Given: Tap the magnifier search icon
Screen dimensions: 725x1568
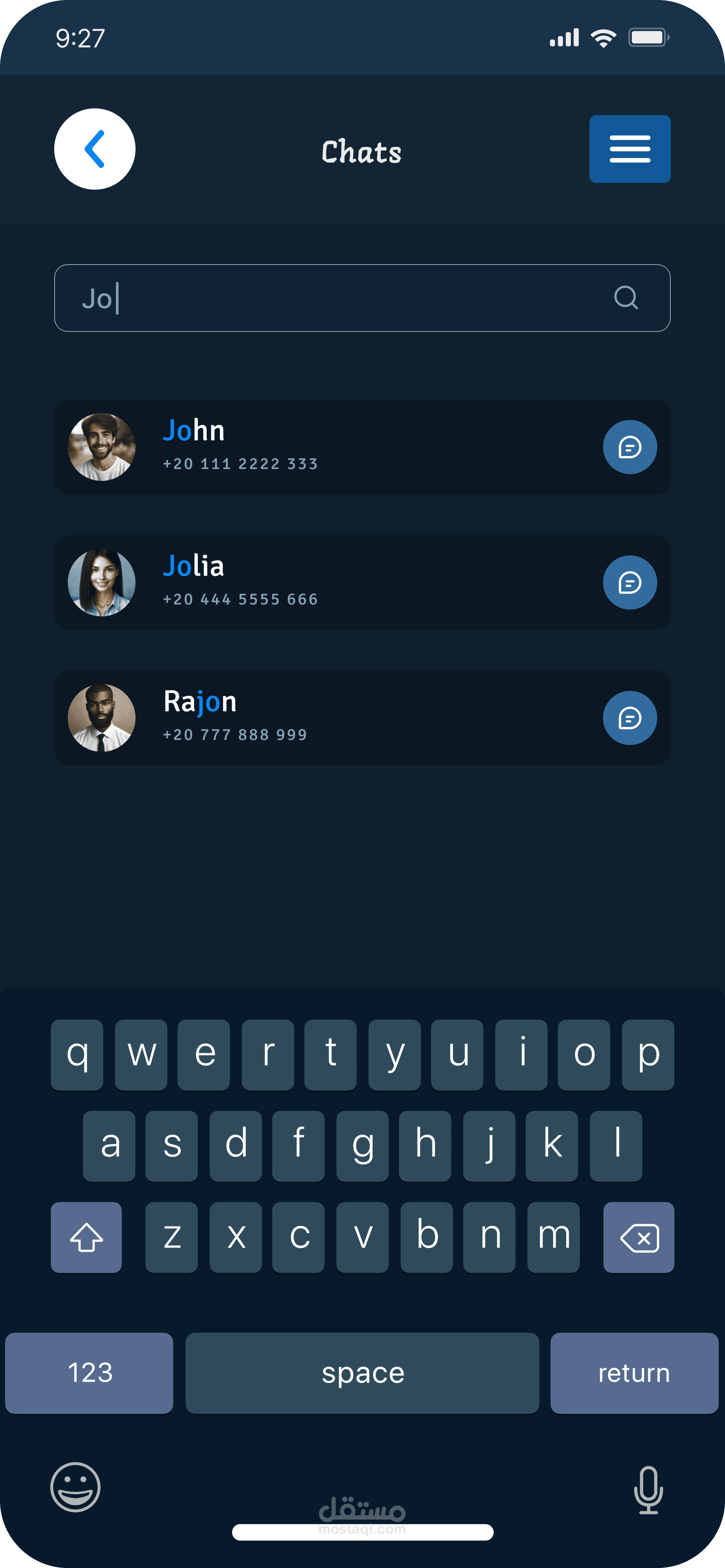Looking at the screenshot, I should click(626, 298).
